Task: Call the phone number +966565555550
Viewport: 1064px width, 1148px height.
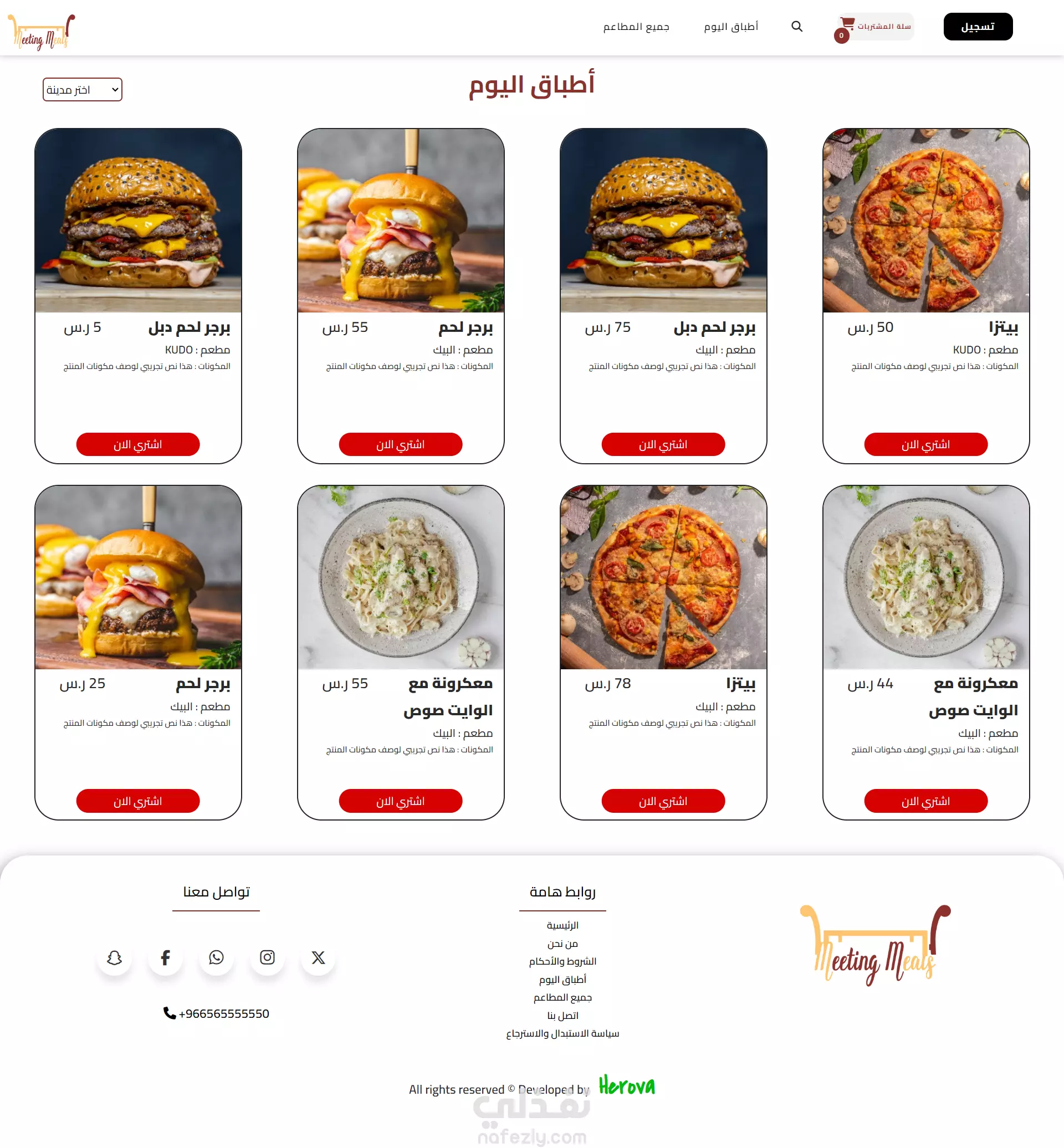Action: [217, 1013]
